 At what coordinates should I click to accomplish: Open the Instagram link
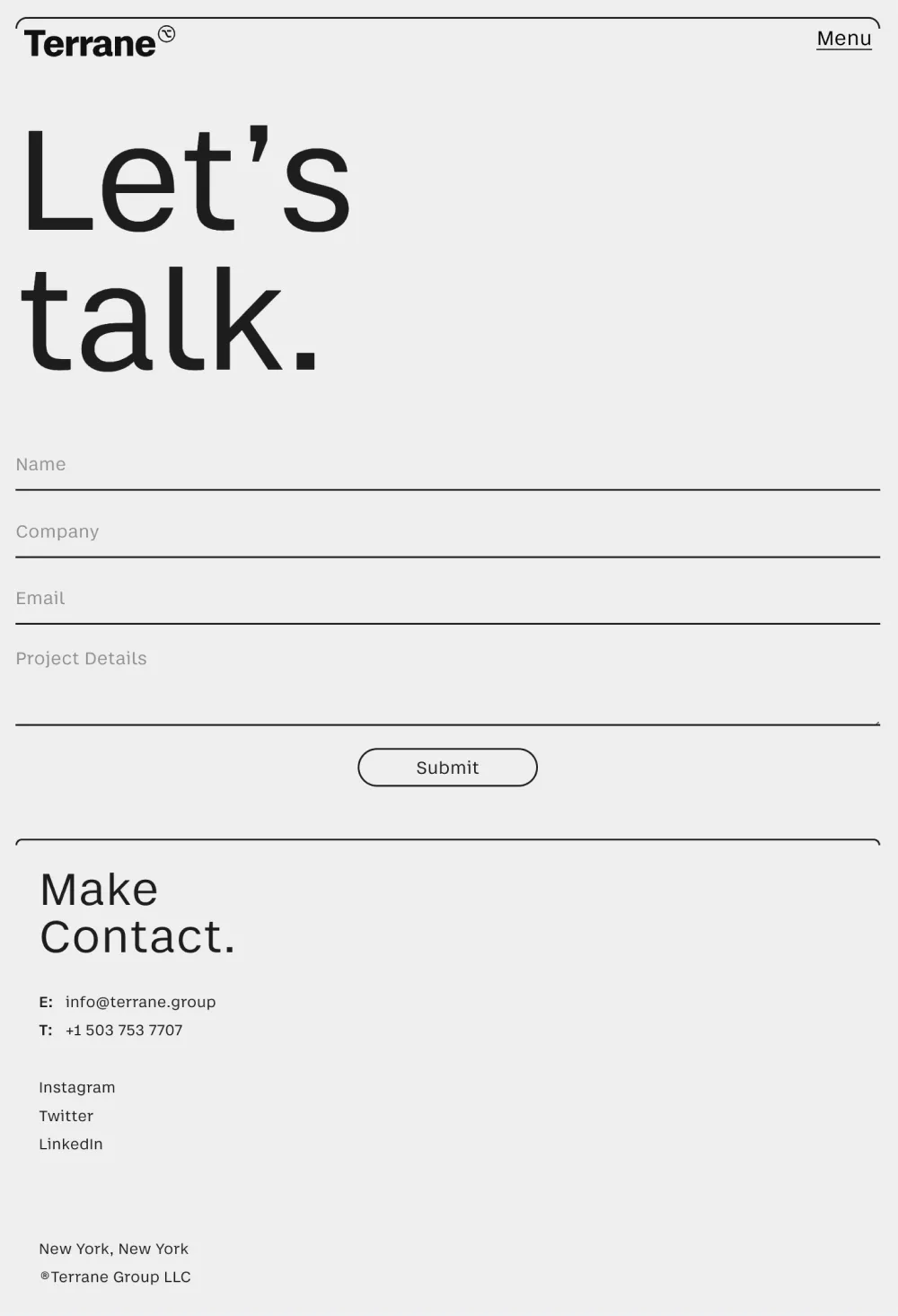[77, 1088]
